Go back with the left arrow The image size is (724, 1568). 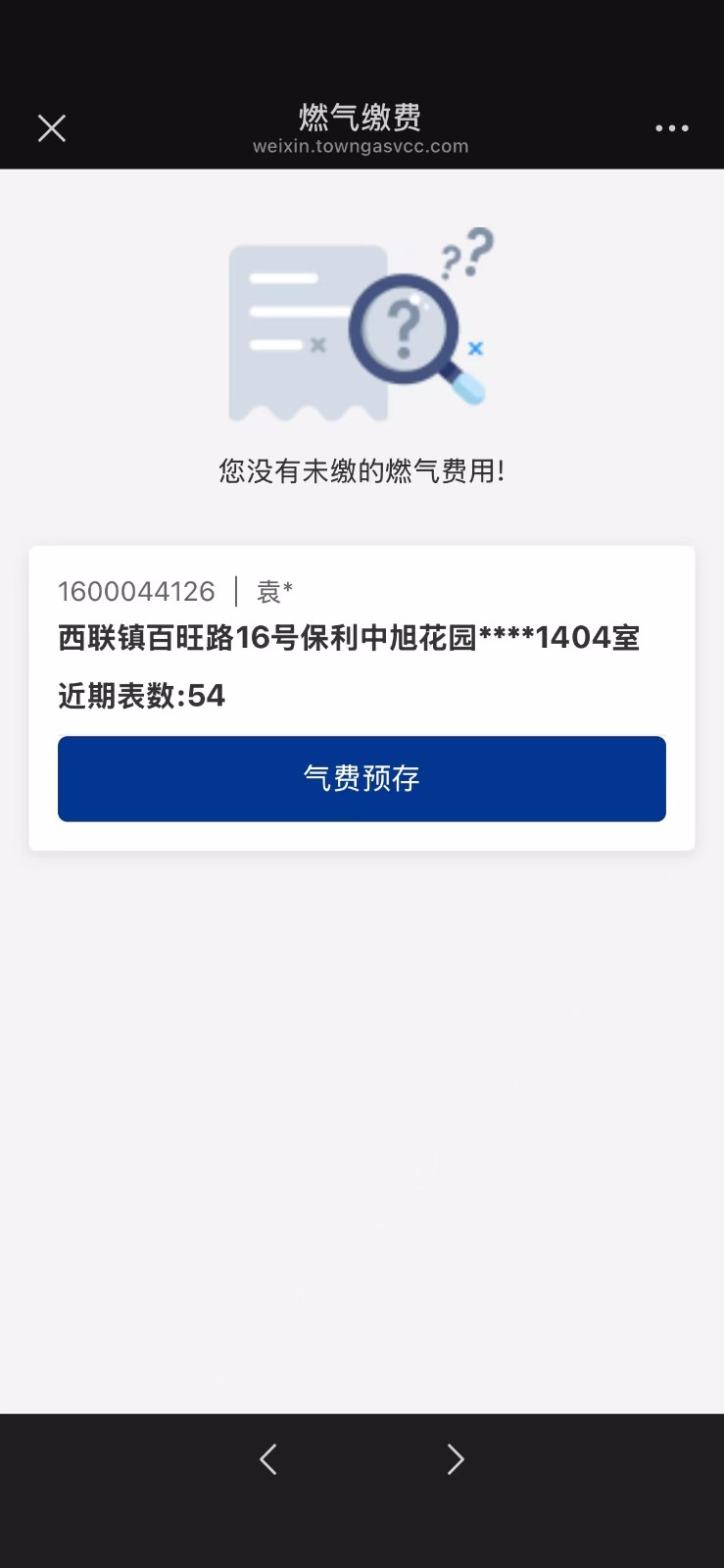point(268,1459)
